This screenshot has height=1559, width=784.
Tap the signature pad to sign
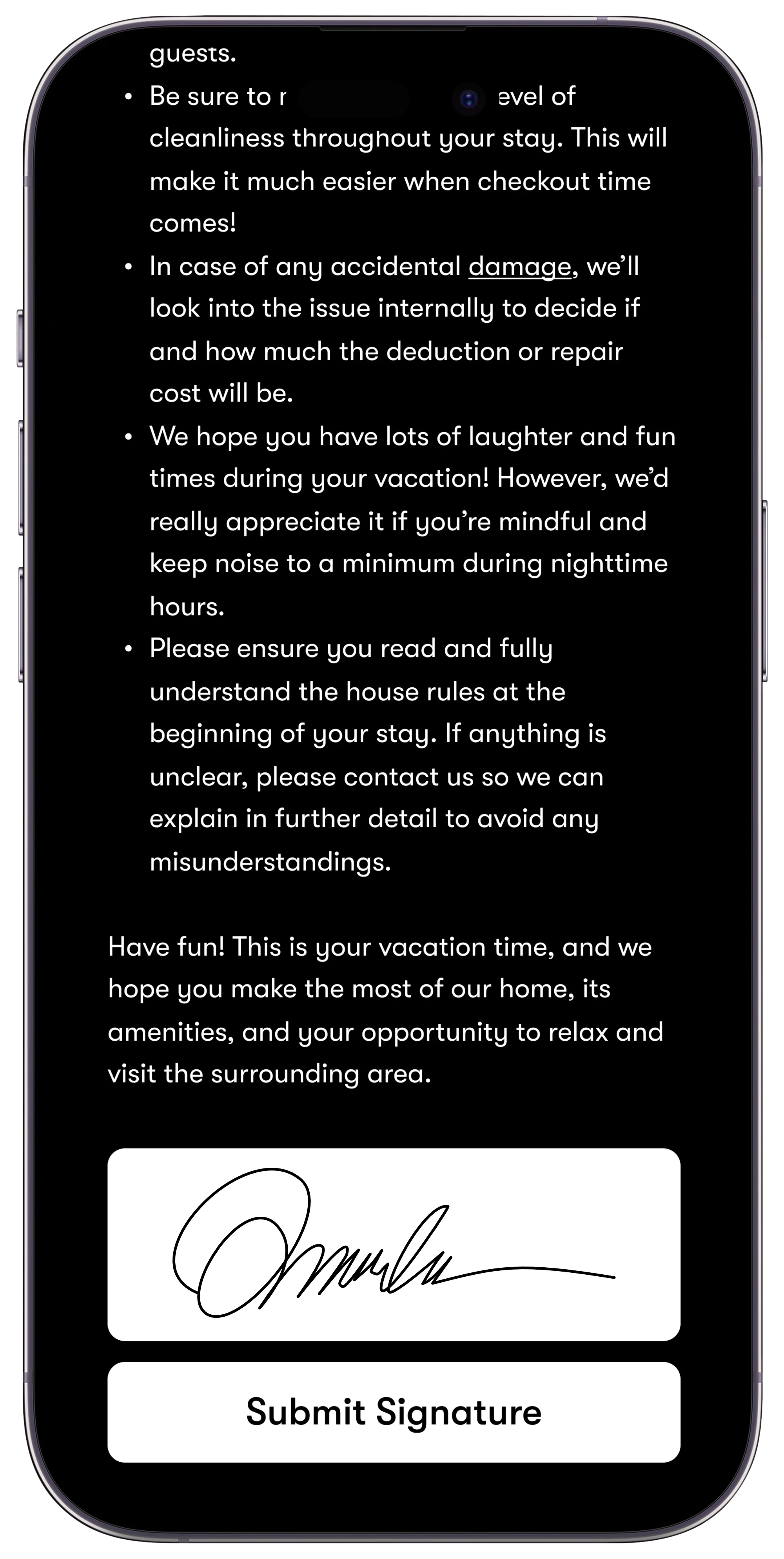click(x=394, y=1244)
